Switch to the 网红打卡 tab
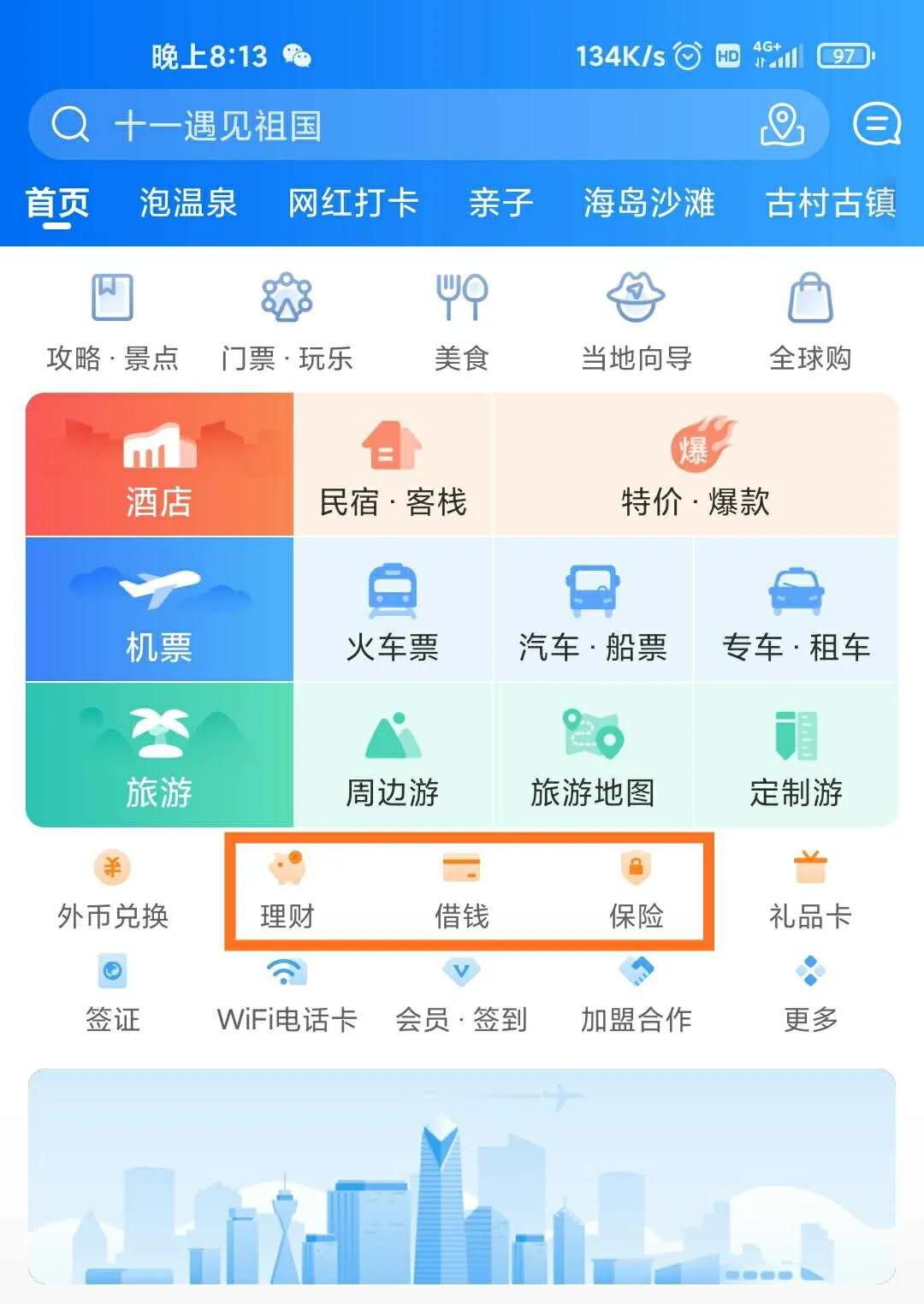 352,204
